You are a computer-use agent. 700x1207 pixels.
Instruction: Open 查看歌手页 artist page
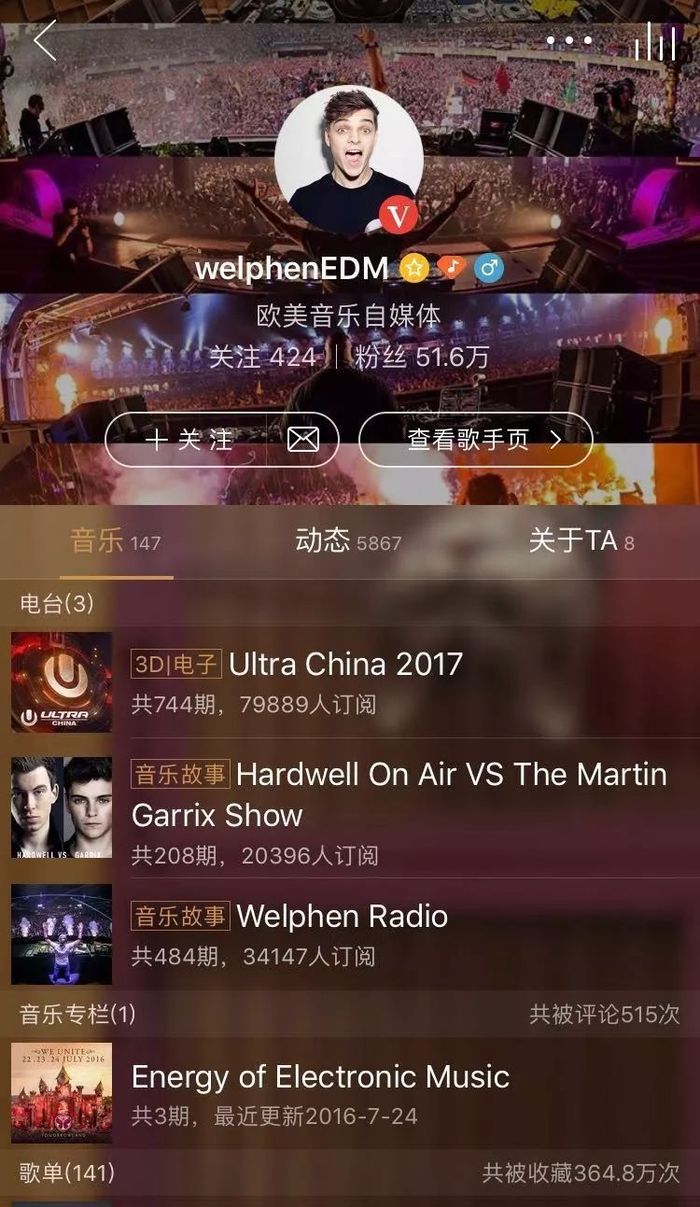[475, 440]
